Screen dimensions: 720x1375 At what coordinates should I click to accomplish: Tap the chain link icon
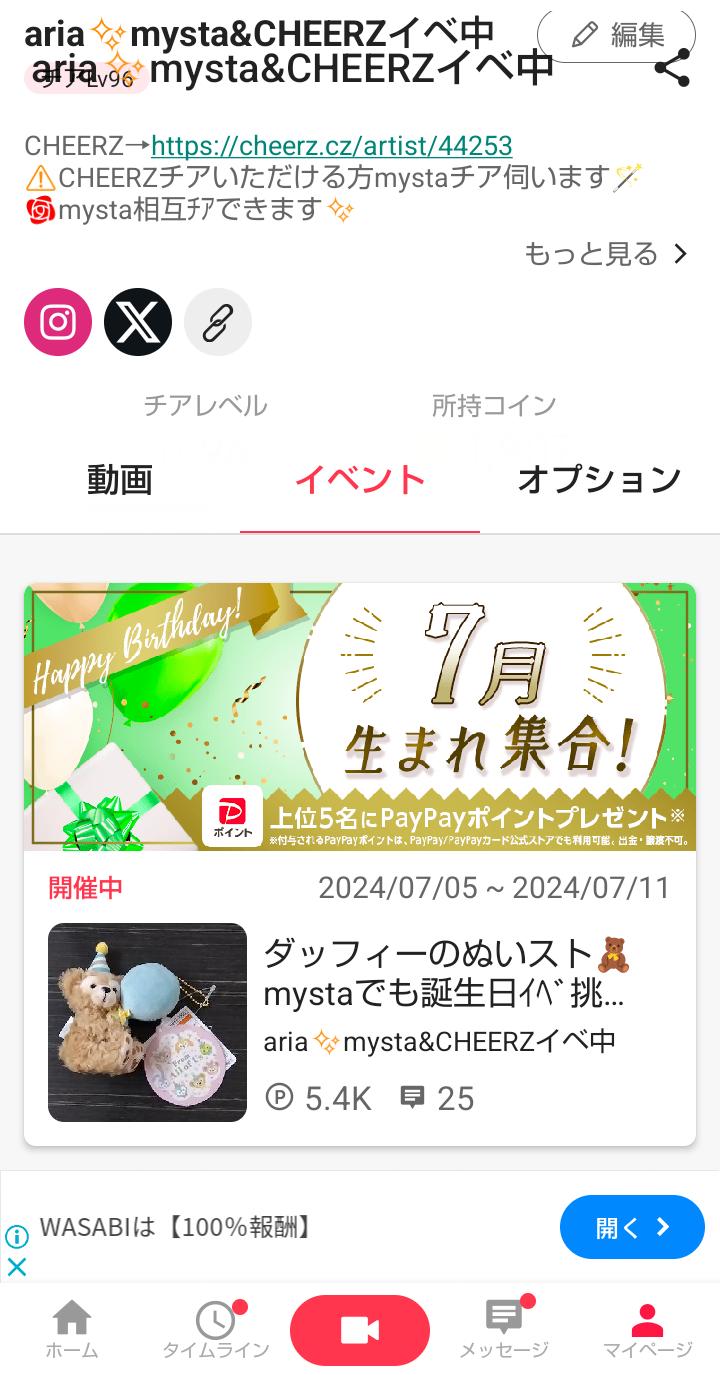point(218,322)
